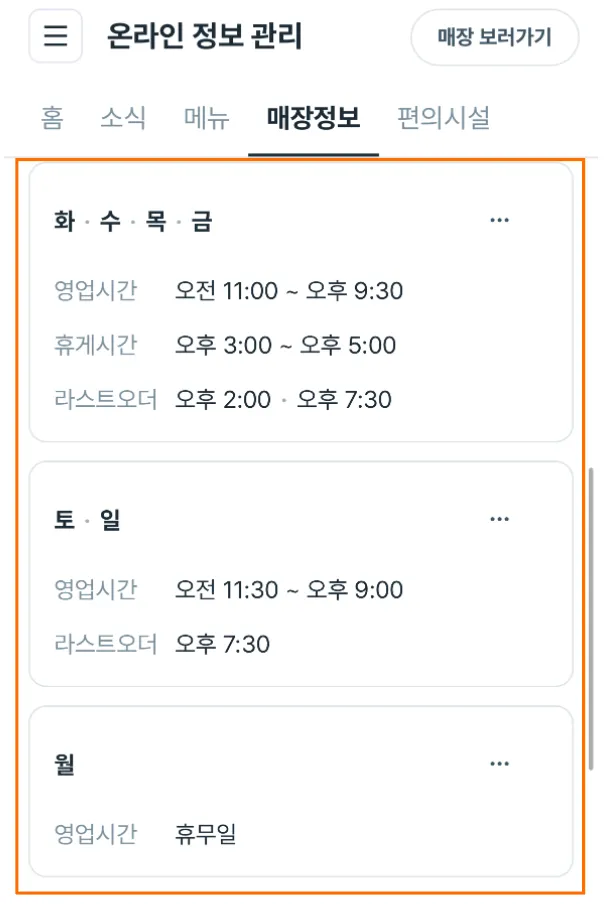Open more options for 월 hours
This screenshot has width=605, height=904.
coord(500,764)
